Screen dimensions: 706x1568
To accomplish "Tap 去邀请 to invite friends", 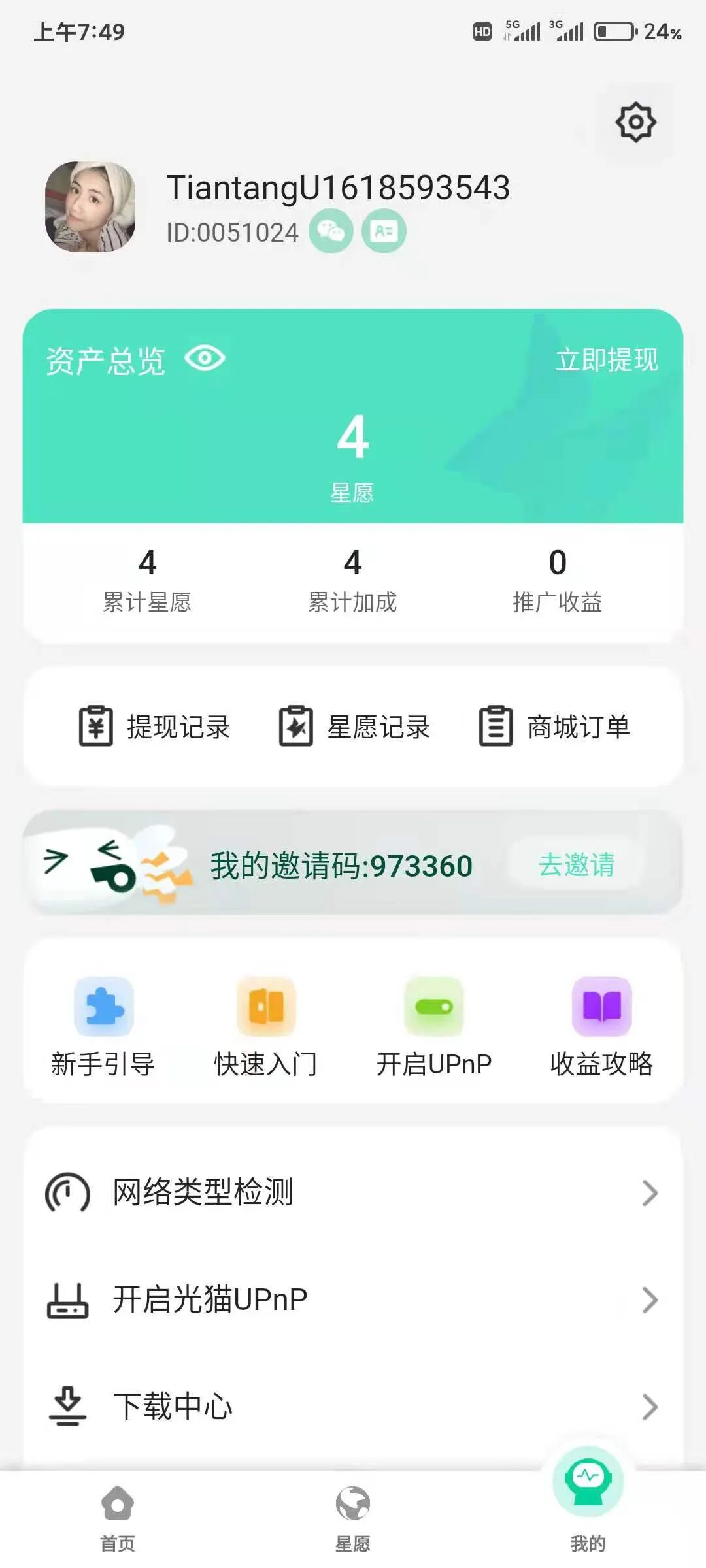I will pos(576,865).
